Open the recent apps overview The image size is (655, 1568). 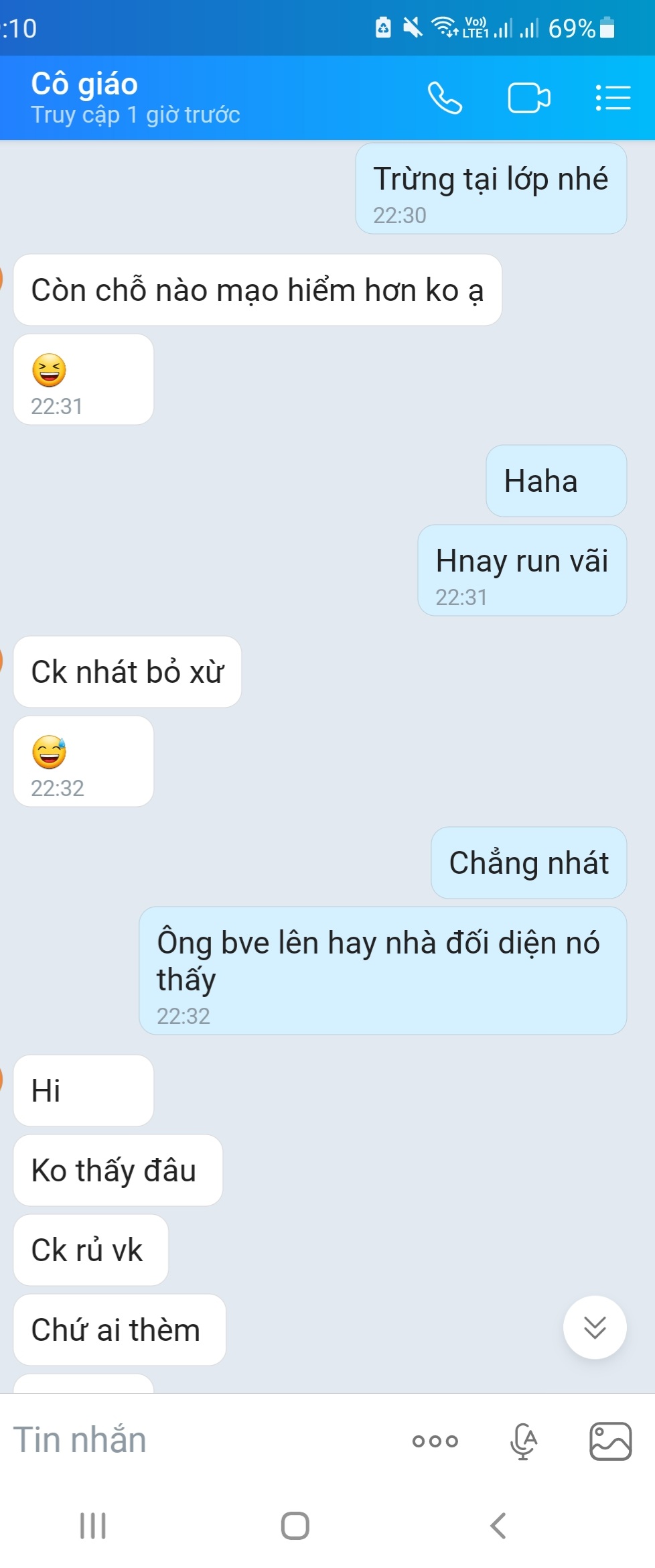click(93, 1526)
